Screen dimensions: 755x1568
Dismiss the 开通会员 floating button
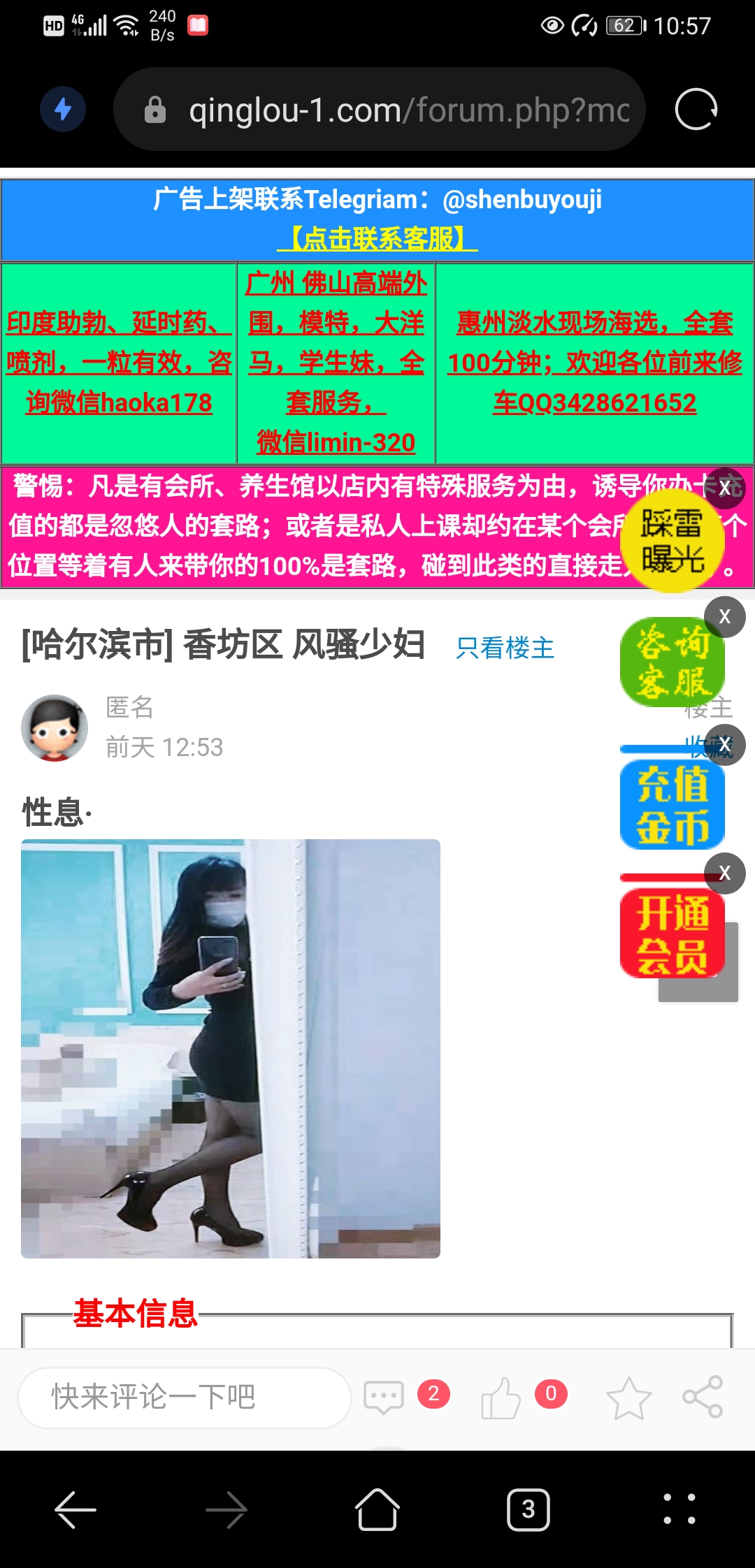click(725, 873)
